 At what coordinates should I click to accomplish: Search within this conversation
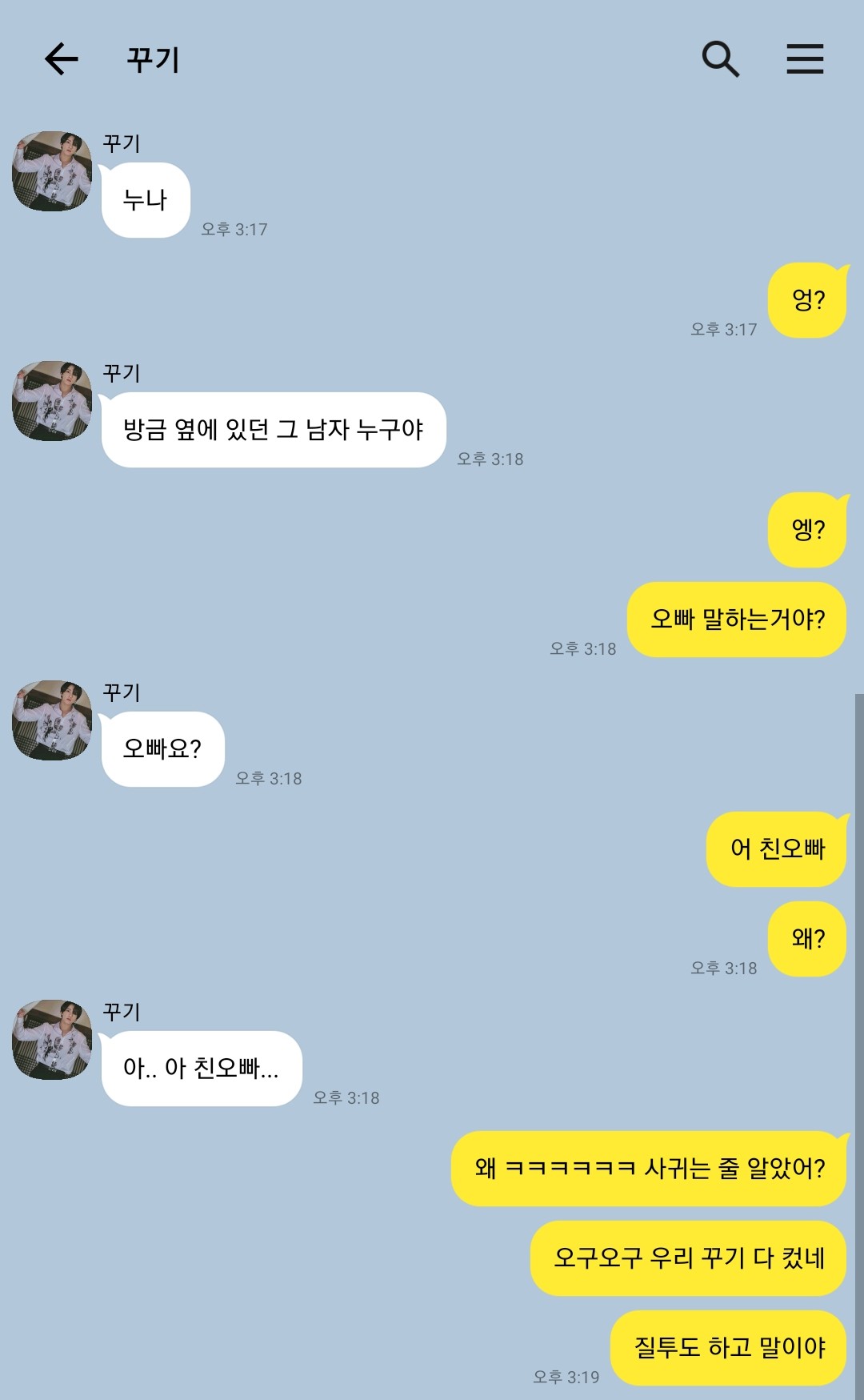720,59
